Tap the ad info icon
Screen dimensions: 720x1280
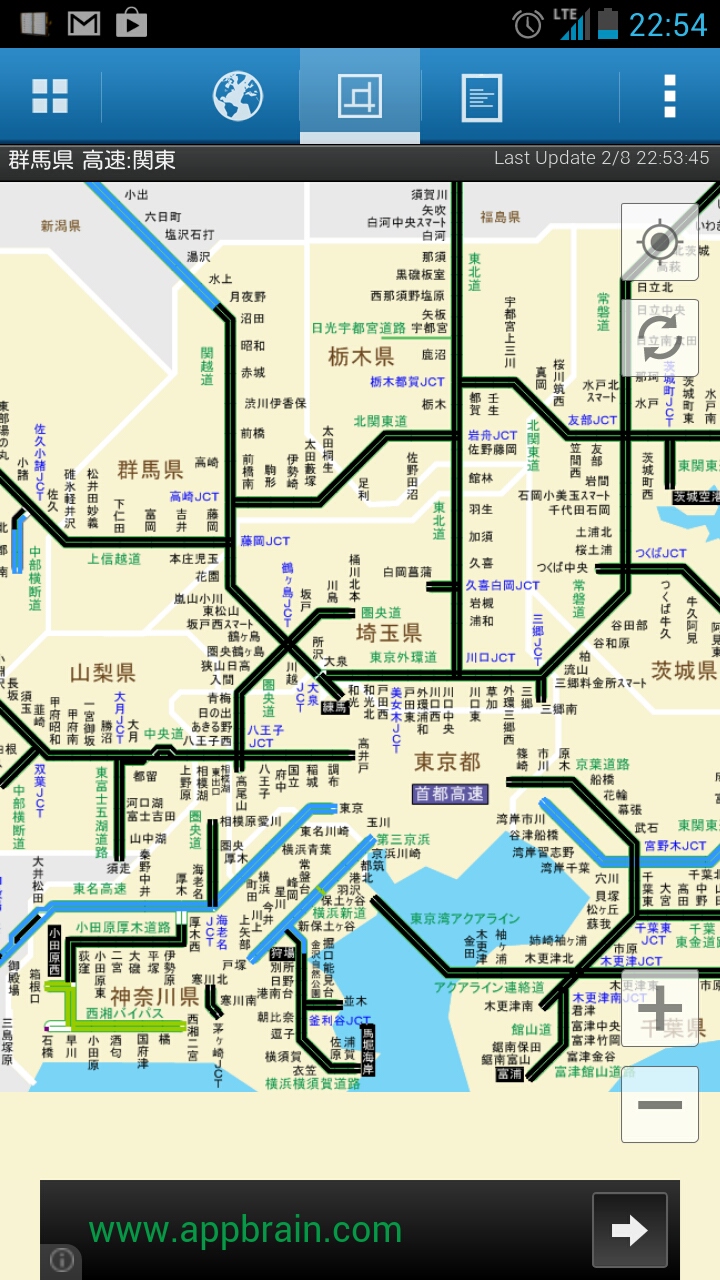click(61, 1260)
